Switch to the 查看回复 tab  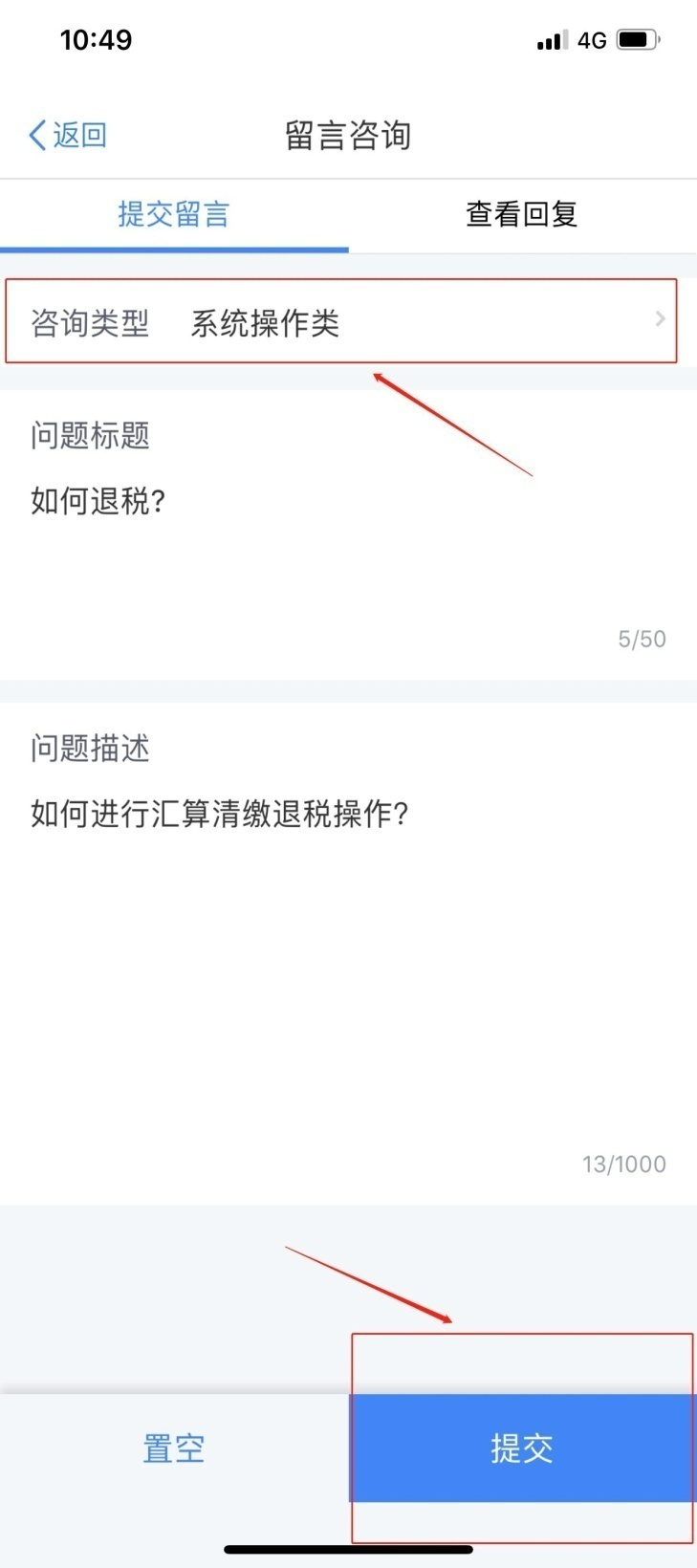point(522,214)
